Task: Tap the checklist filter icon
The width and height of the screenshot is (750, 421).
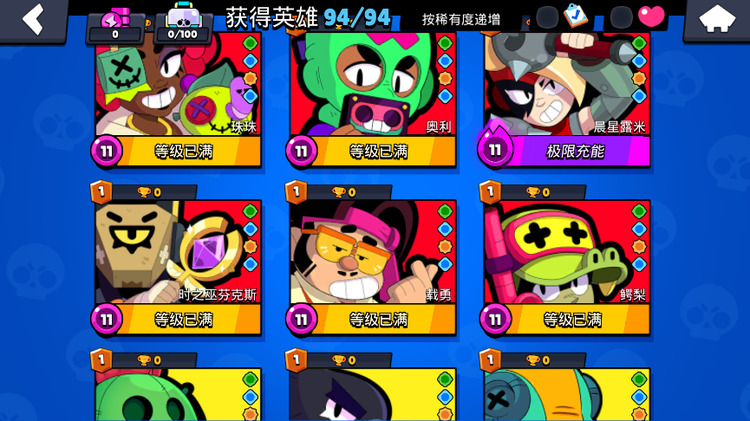Action: point(574,16)
